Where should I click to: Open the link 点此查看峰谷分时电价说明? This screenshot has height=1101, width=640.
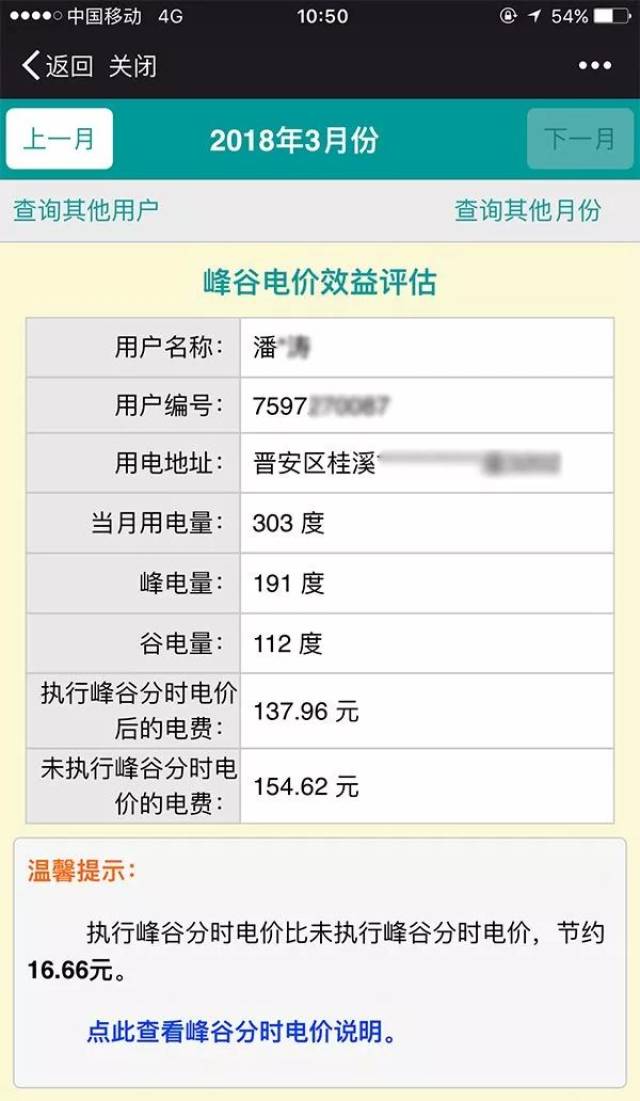coord(240,1032)
